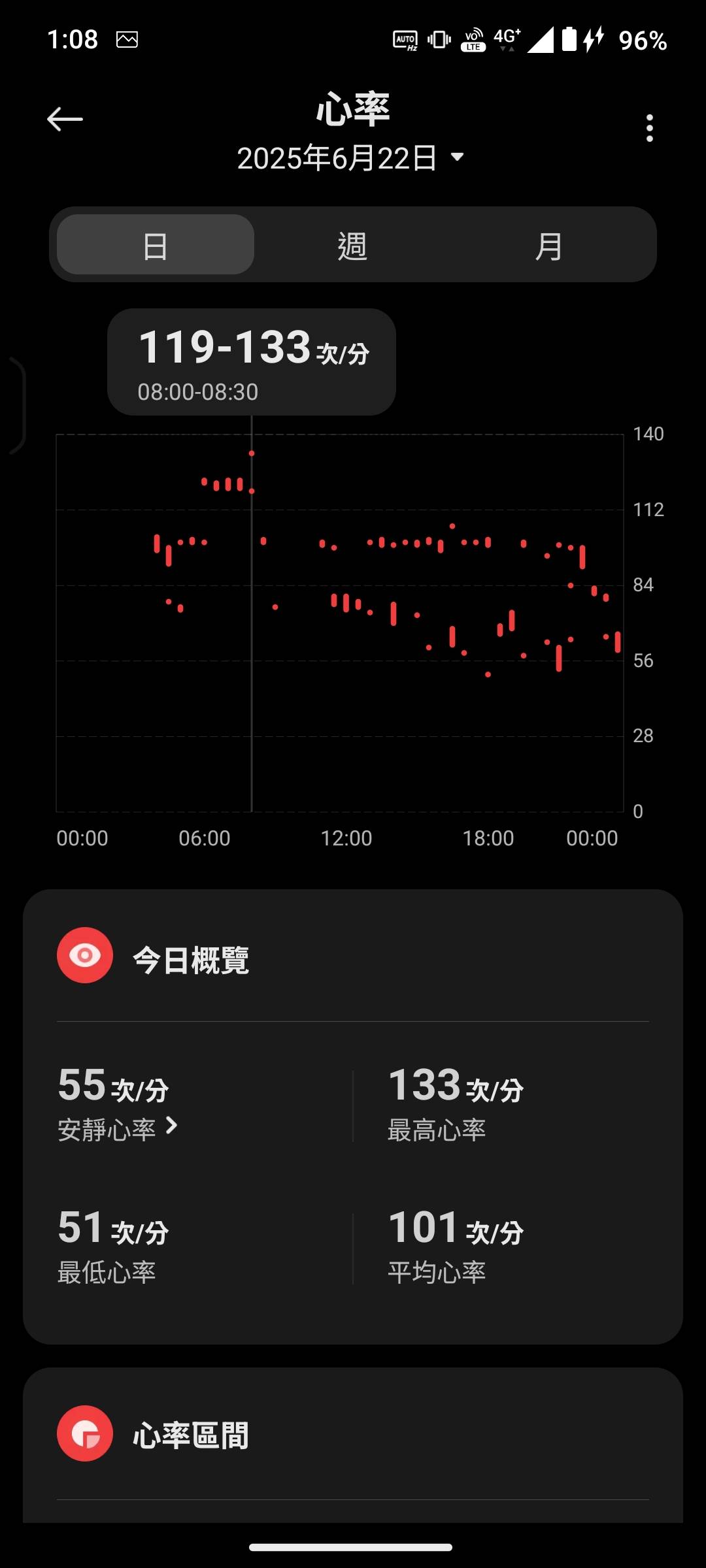Viewport: 706px width, 1568px height.
Task: Switch to the 週 view tab
Action: (x=352, y=245)
